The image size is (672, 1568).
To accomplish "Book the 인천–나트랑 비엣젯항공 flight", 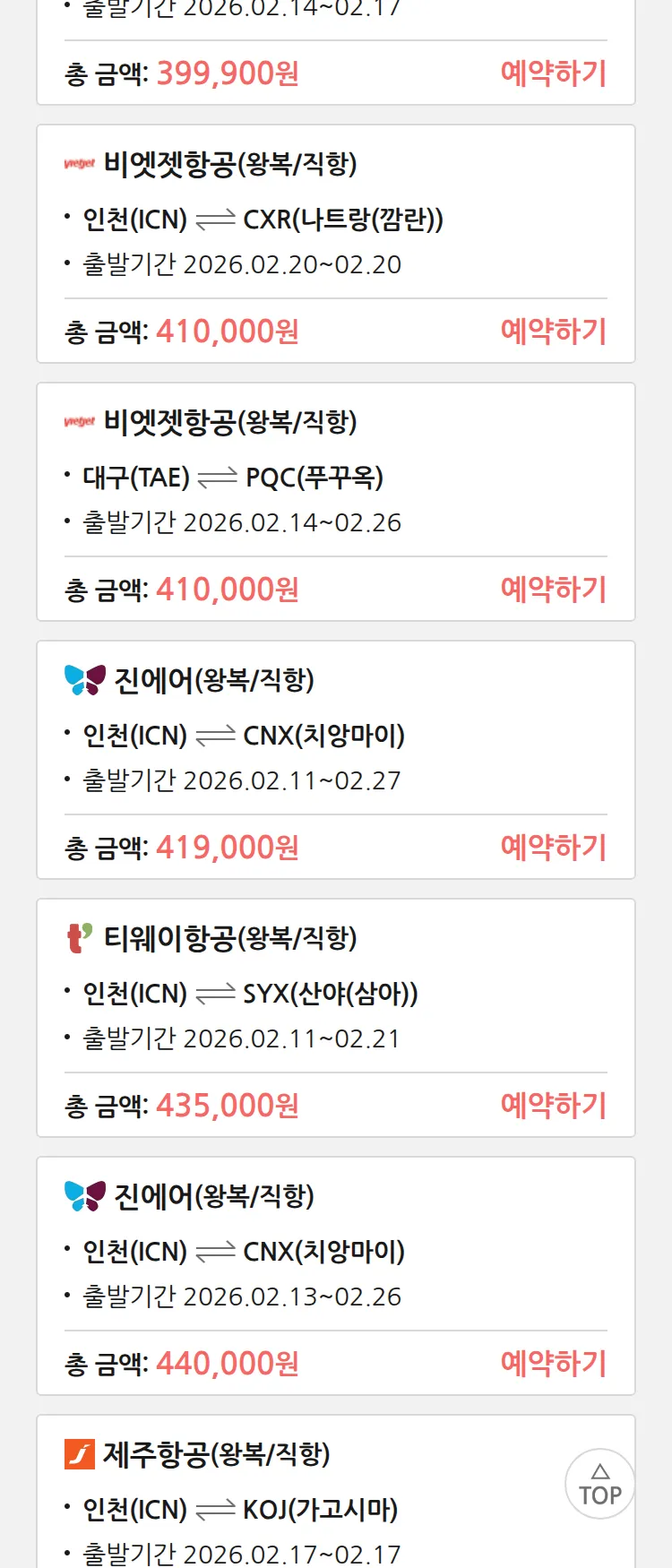I will pos(553,332).
